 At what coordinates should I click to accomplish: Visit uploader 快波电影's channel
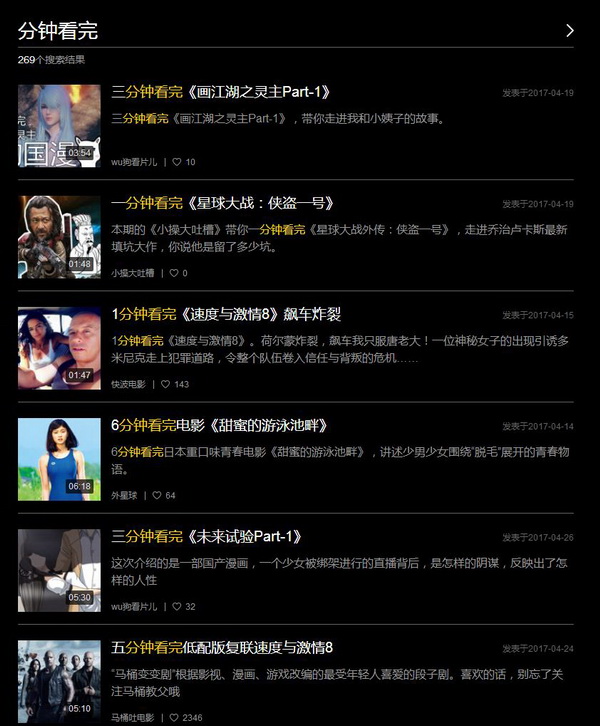[x=128, y=384]
